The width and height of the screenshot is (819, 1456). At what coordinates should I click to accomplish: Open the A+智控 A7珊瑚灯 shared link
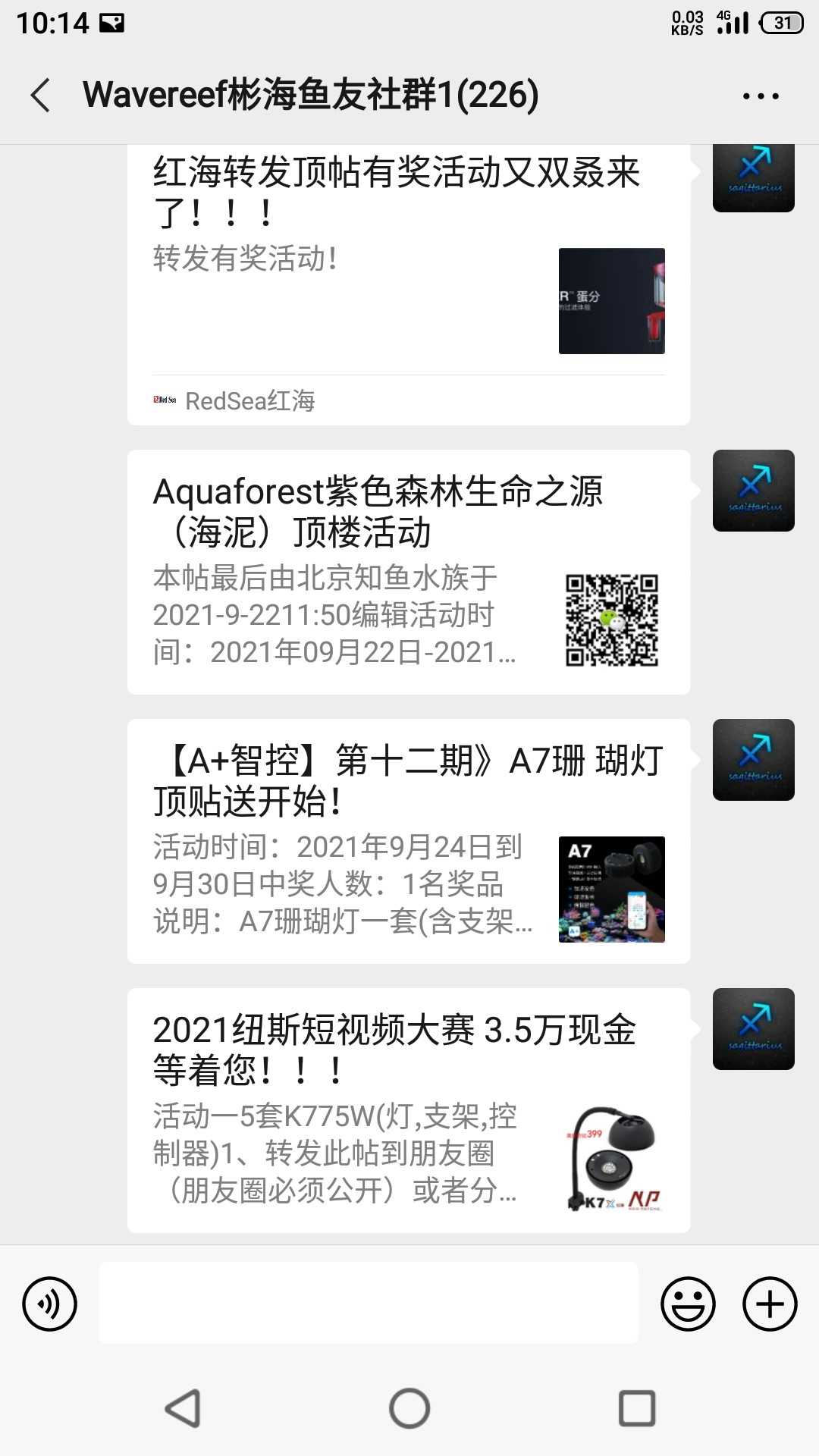coord(408,841)
